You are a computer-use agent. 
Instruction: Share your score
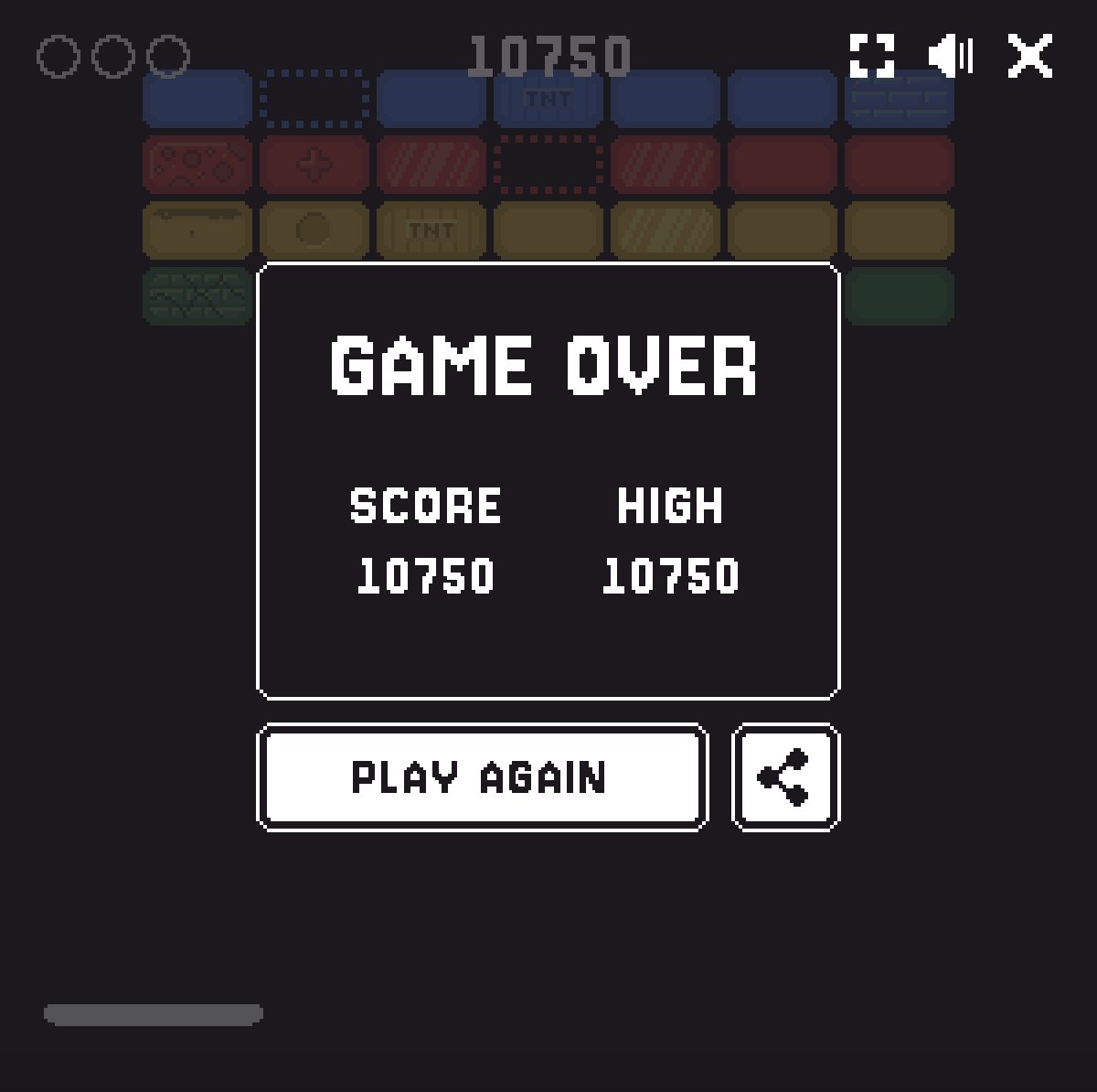coord(785,777)
